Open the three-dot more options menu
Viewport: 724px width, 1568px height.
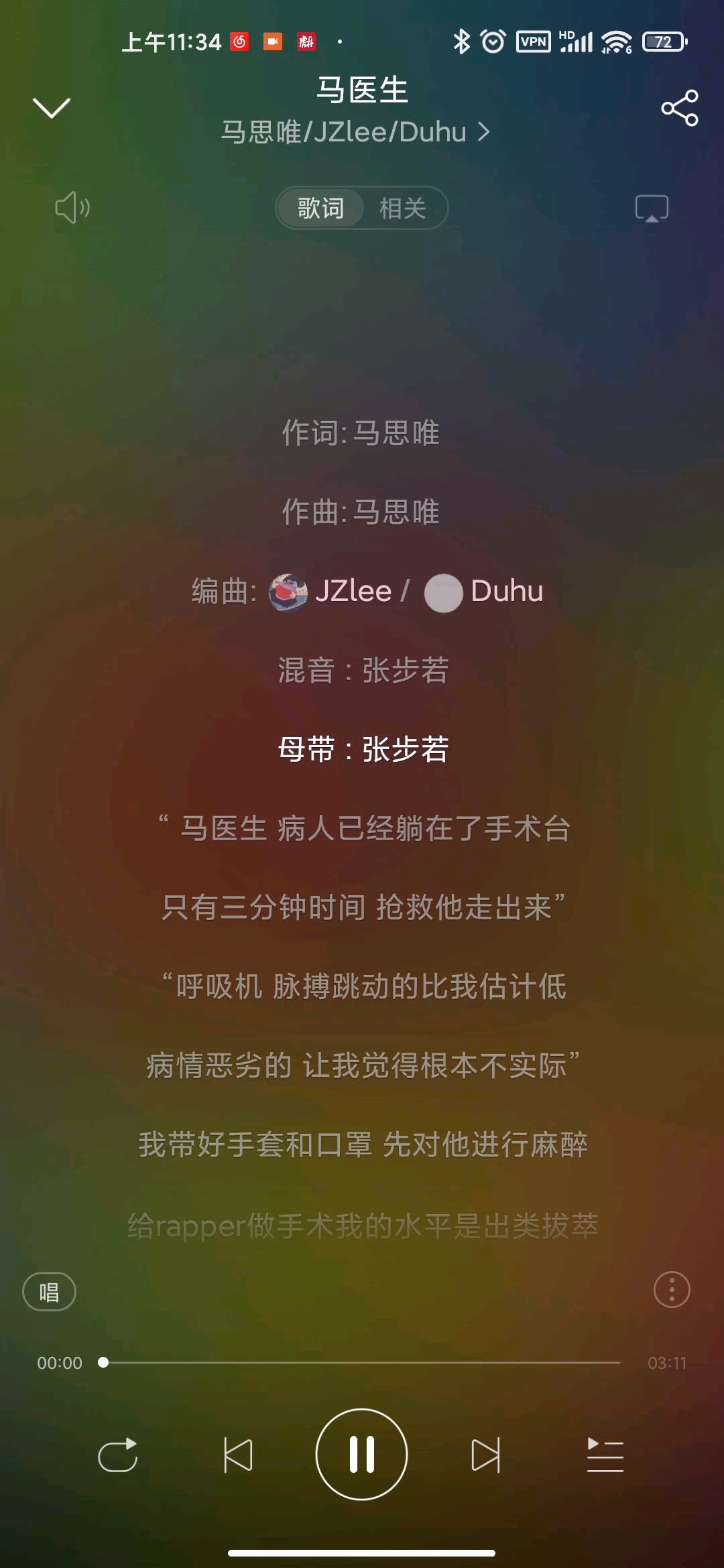coord(672,1289)
